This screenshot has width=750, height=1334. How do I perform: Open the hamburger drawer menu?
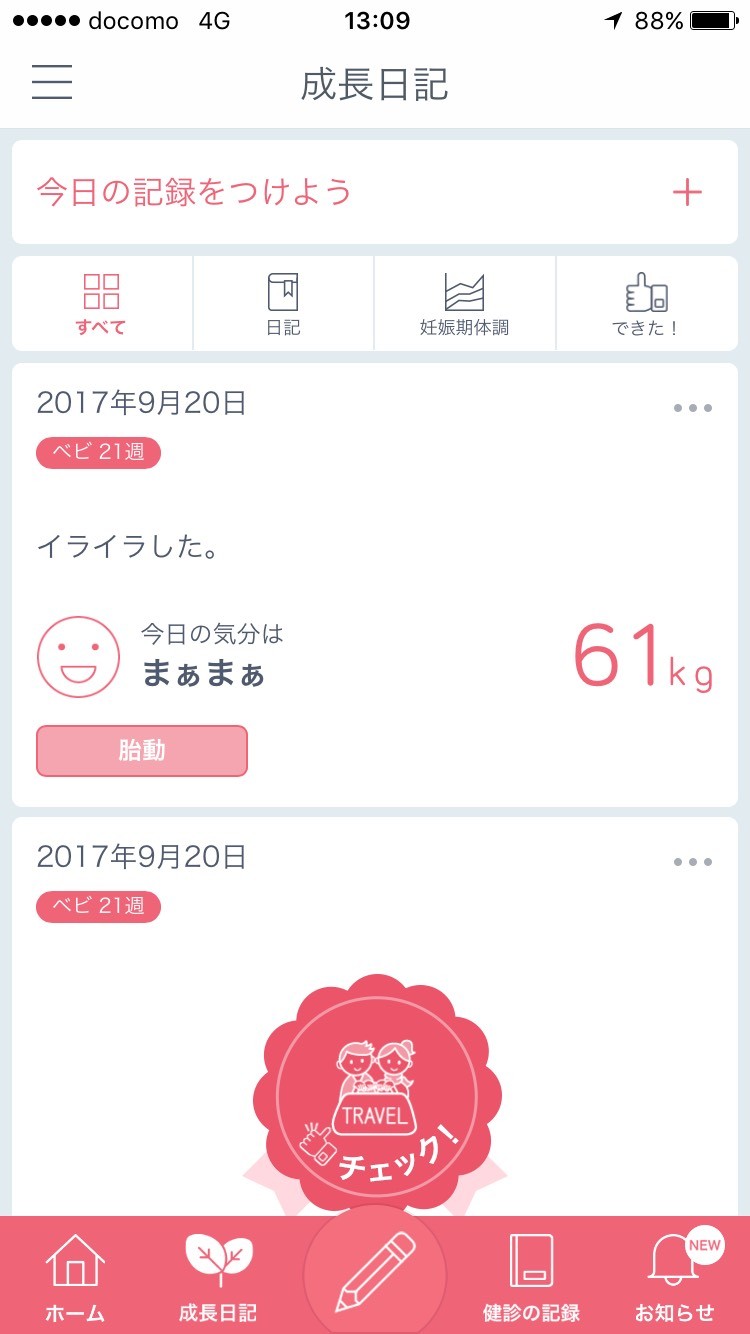pos(52,82)
